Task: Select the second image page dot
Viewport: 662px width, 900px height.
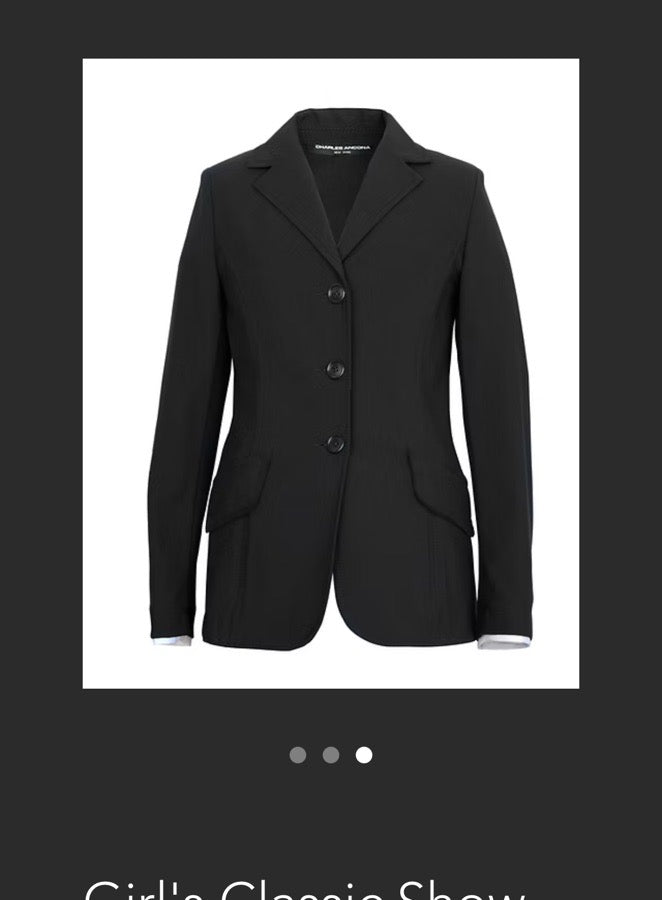Action: [331, 755]
